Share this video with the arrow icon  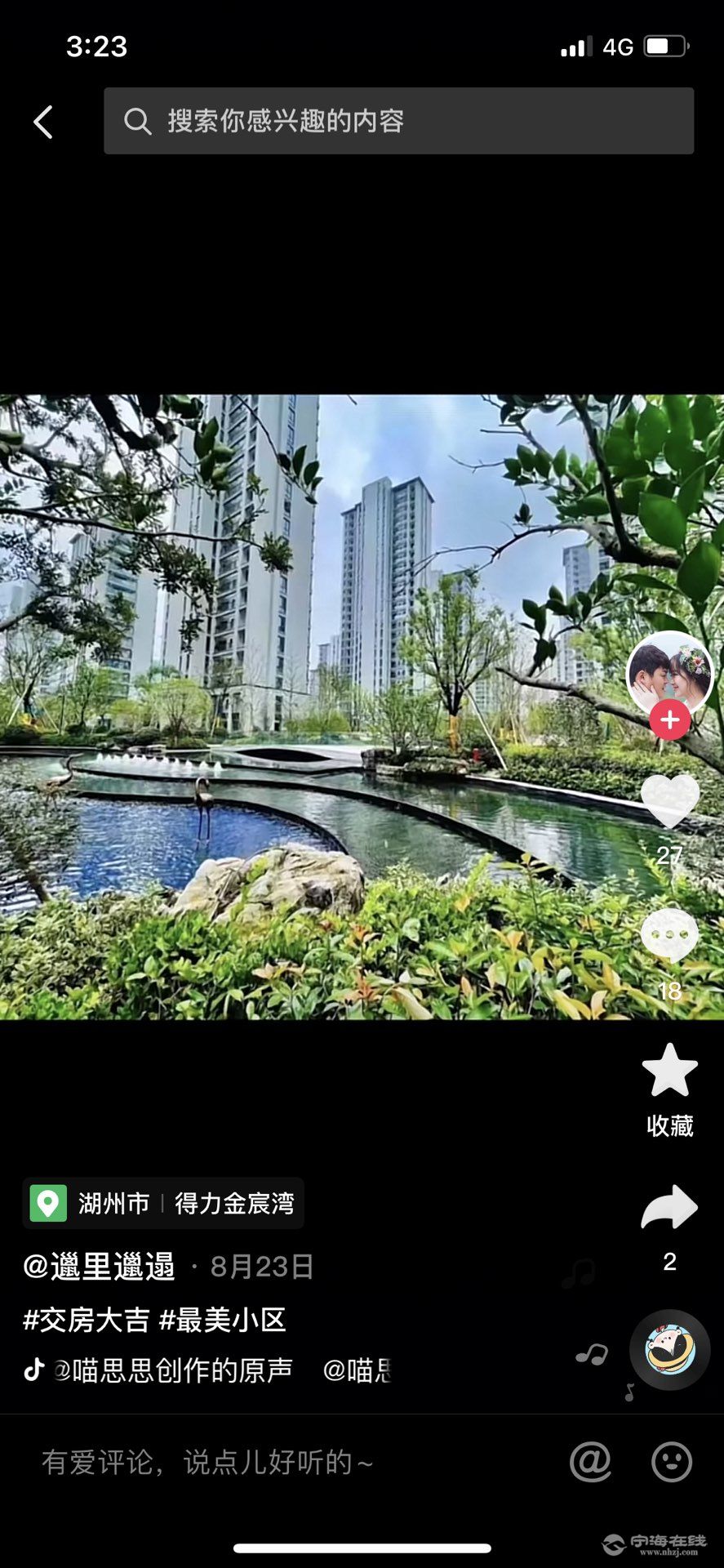pyautogui.click(x=670, y=1208)
